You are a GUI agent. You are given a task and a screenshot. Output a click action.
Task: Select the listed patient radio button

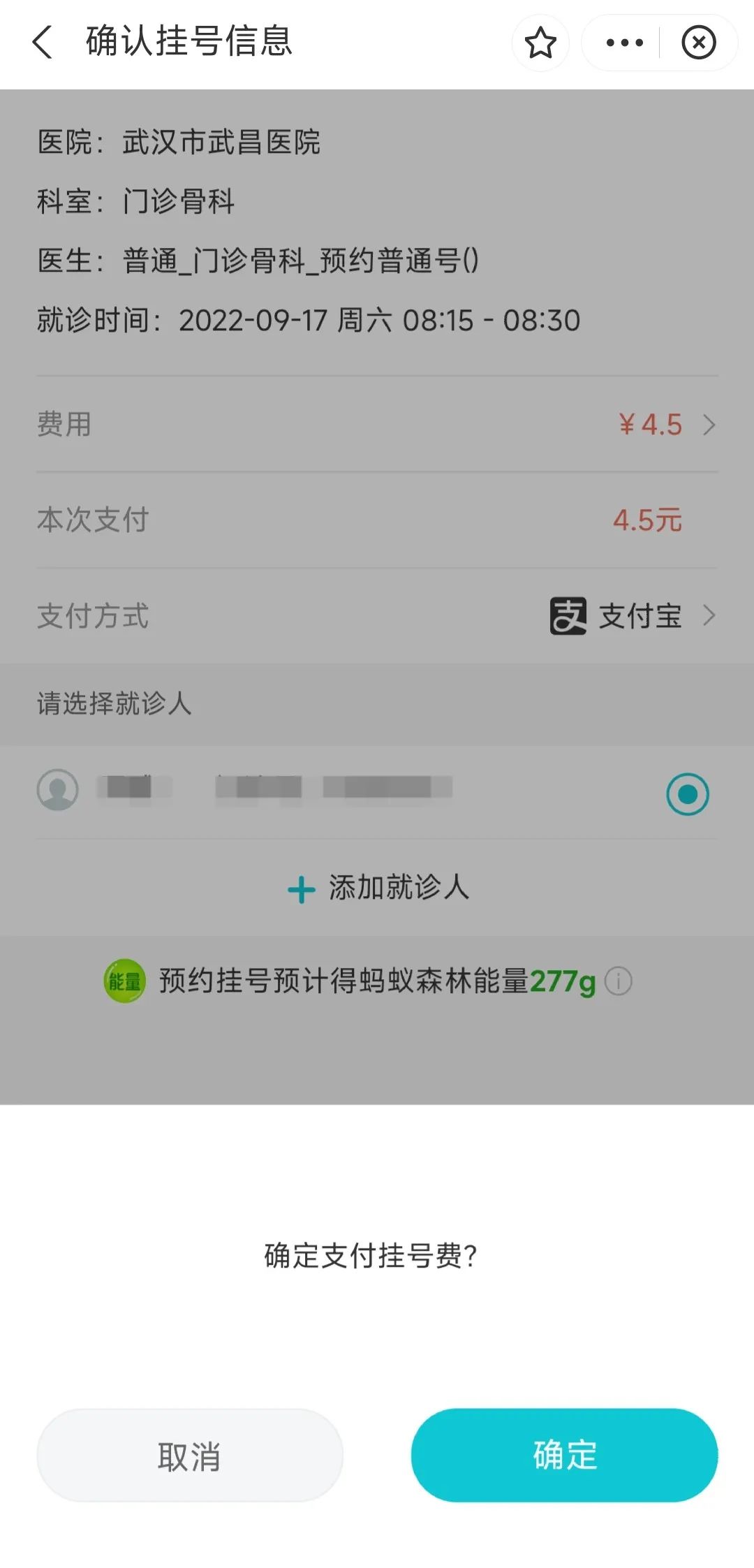[x=687, y=794]
